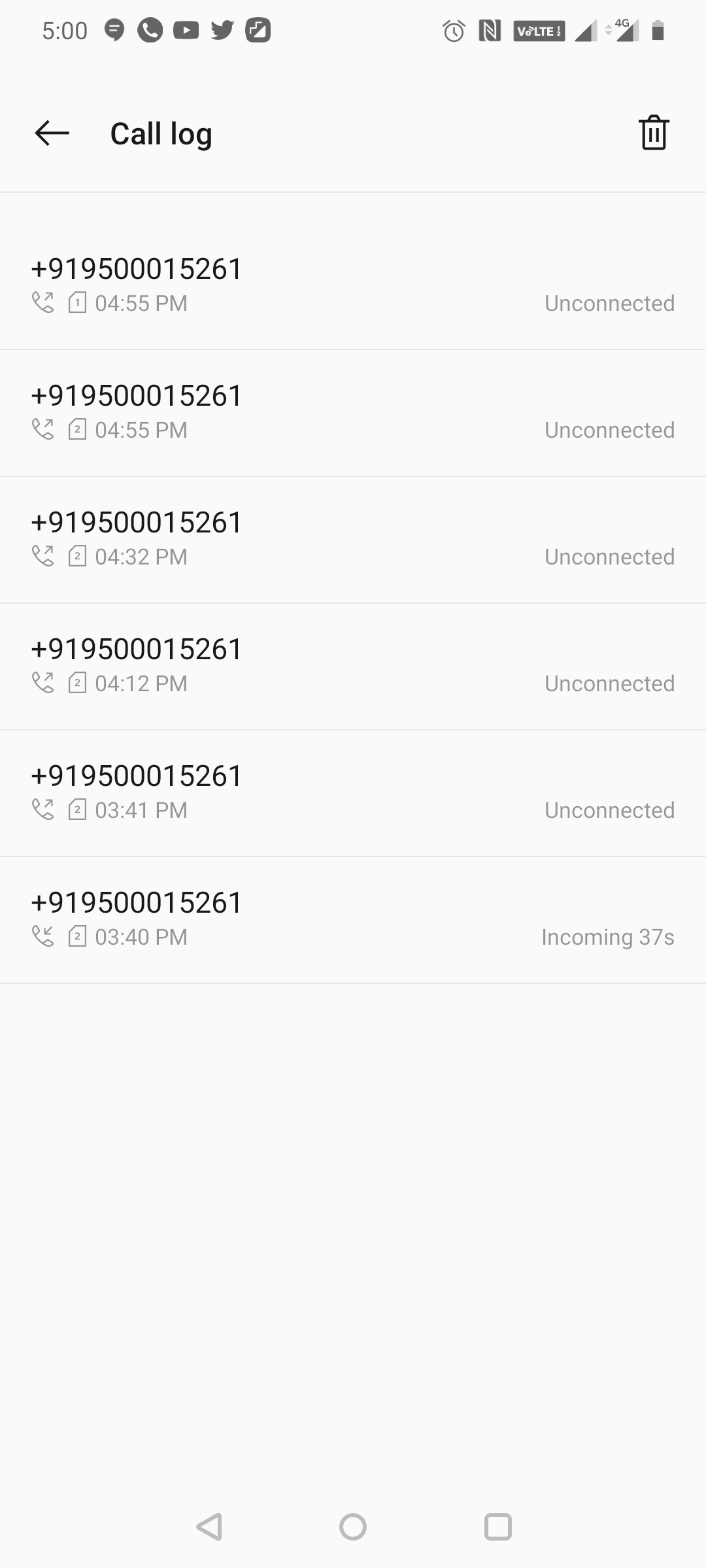Screen dimensions: 706x1568
Task: Go back from the Call log screen
Action: (52, 133)
